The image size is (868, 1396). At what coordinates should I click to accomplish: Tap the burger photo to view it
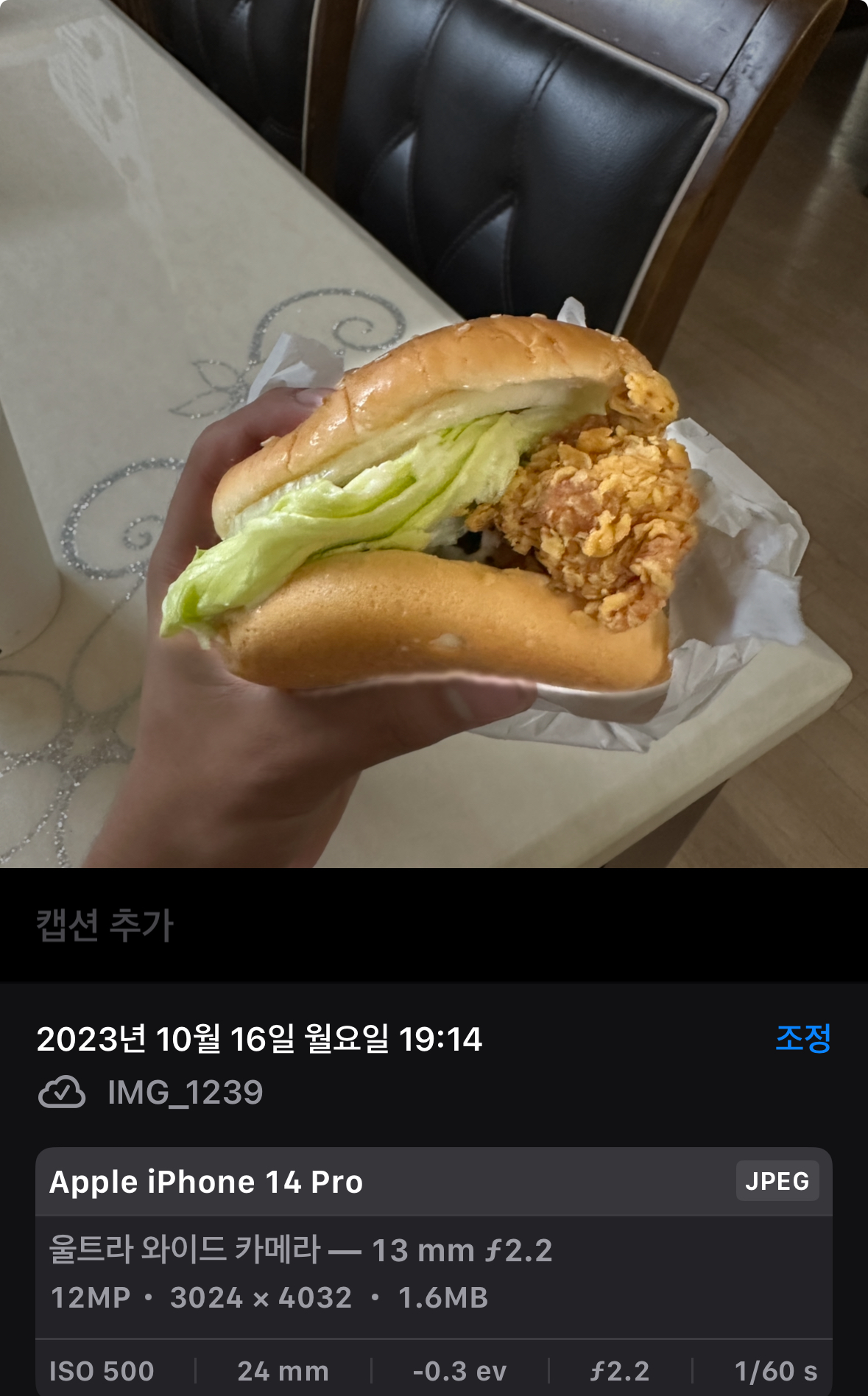tap(434, 434)
